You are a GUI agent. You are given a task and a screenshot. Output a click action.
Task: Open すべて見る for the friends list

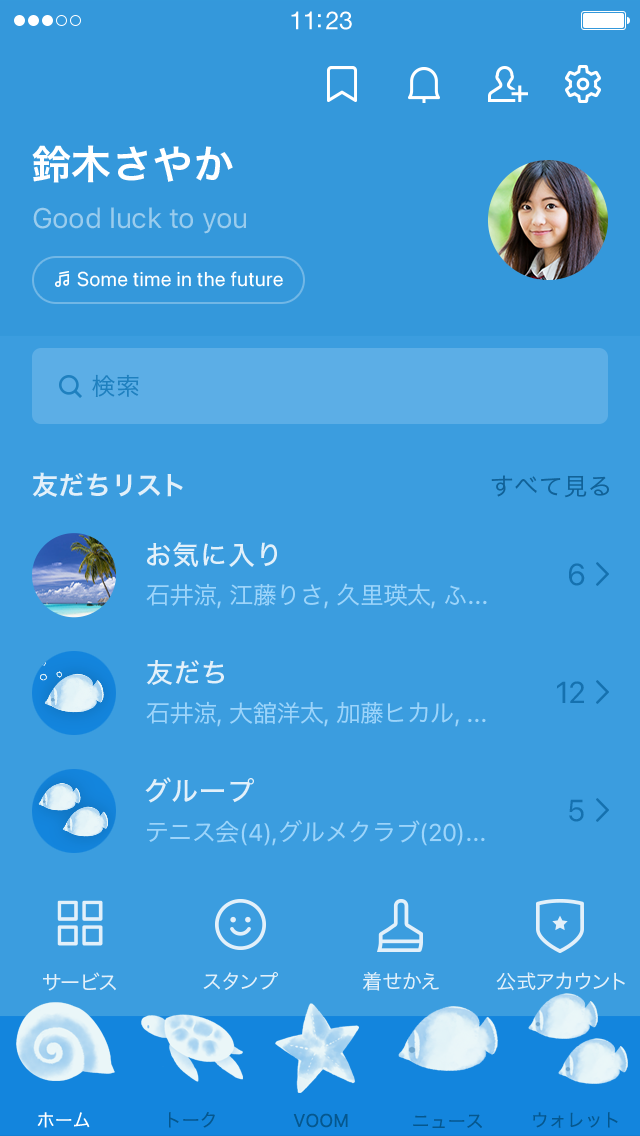[x=550, y=486]
